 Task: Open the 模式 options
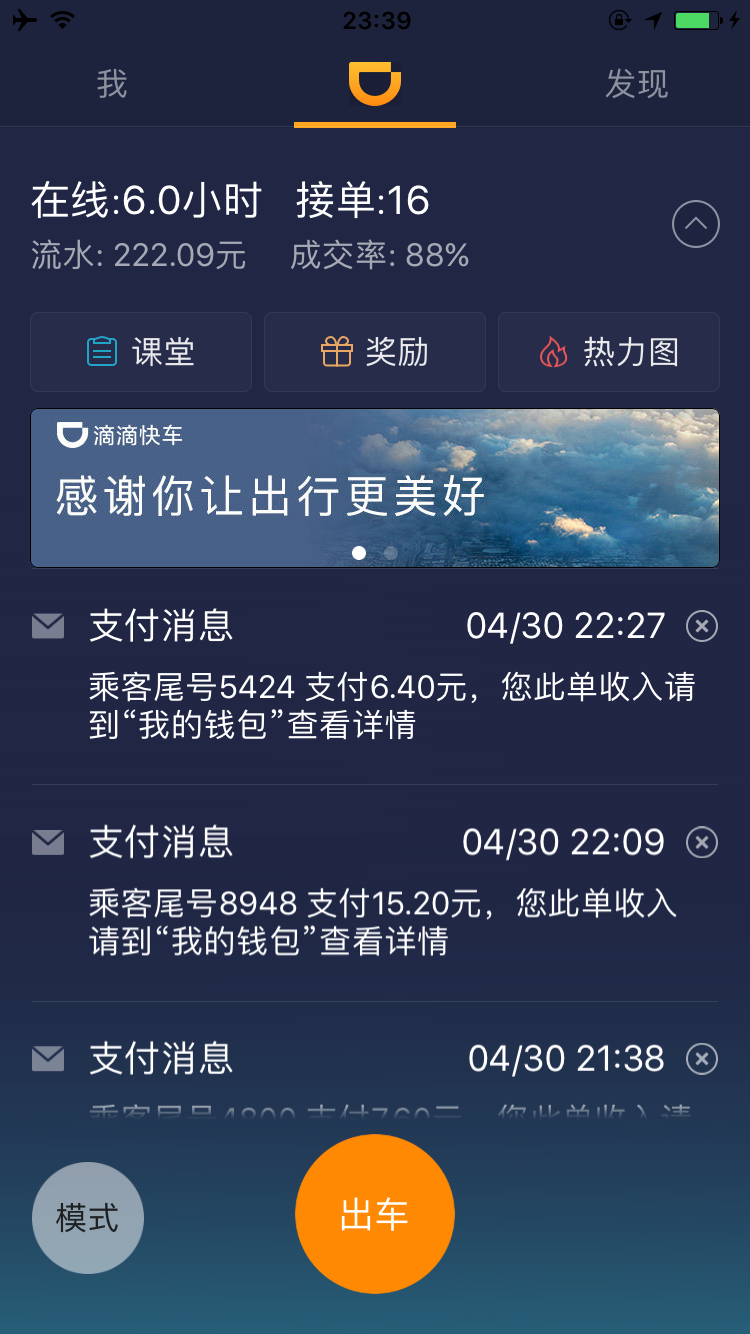87,1216
